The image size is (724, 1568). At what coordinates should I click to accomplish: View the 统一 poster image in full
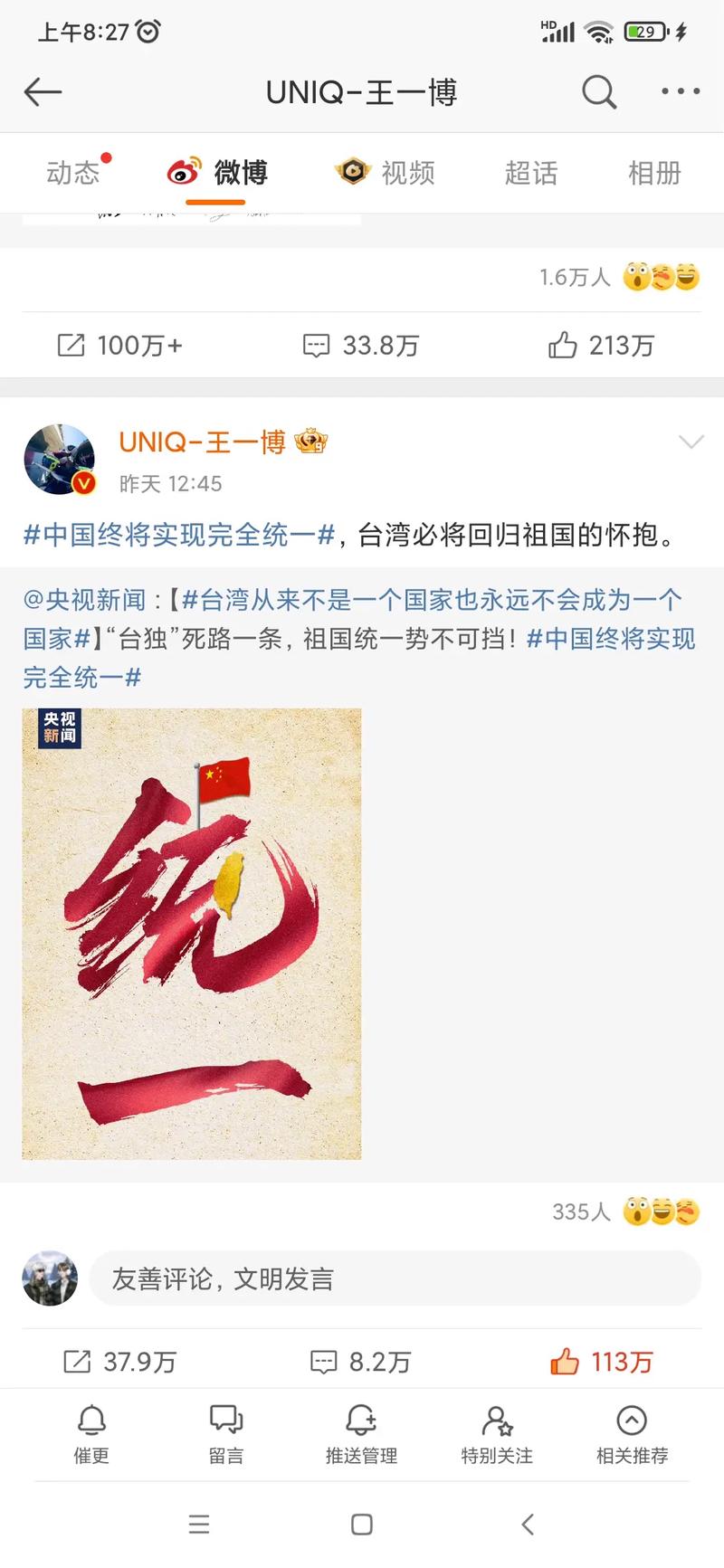(192, 933)
